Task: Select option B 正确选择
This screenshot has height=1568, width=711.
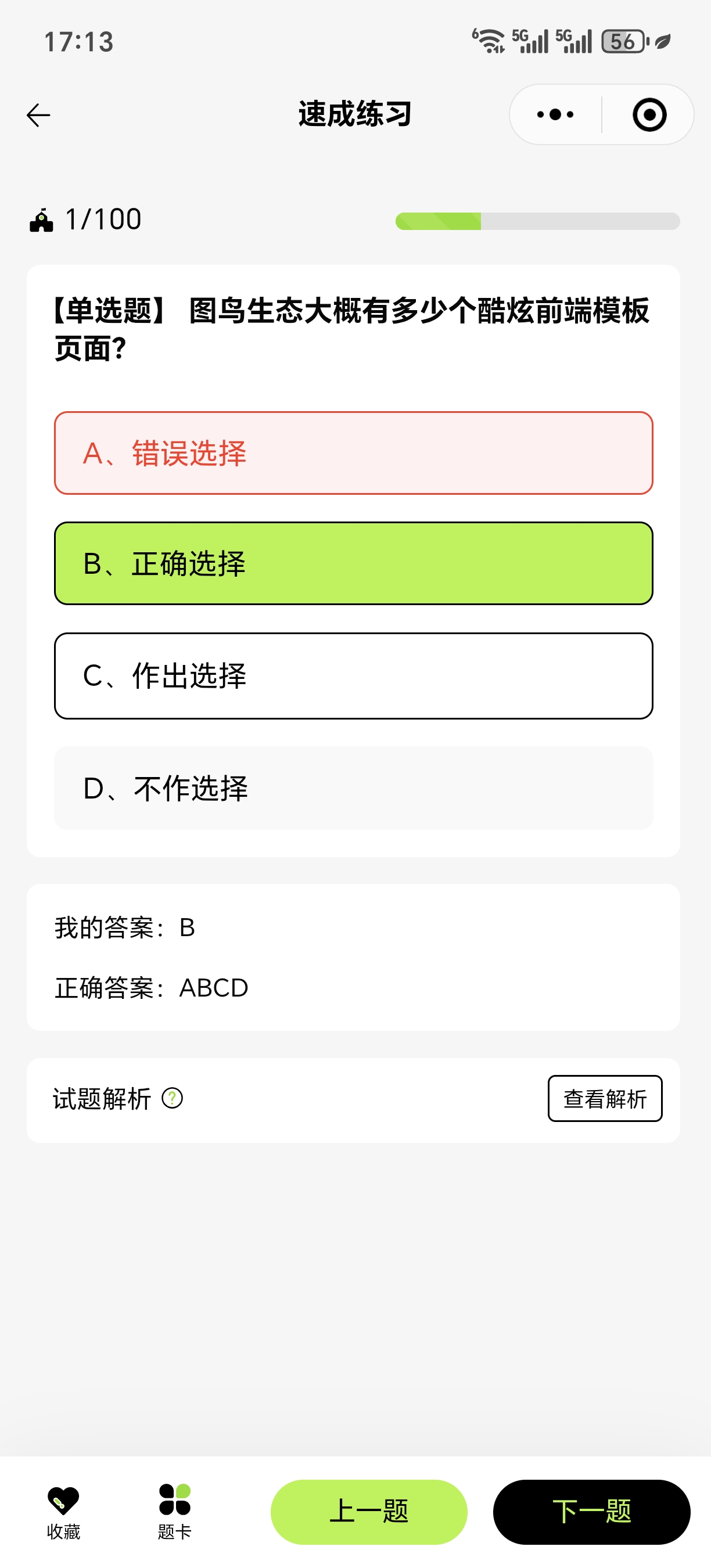Action: [354, 563]
